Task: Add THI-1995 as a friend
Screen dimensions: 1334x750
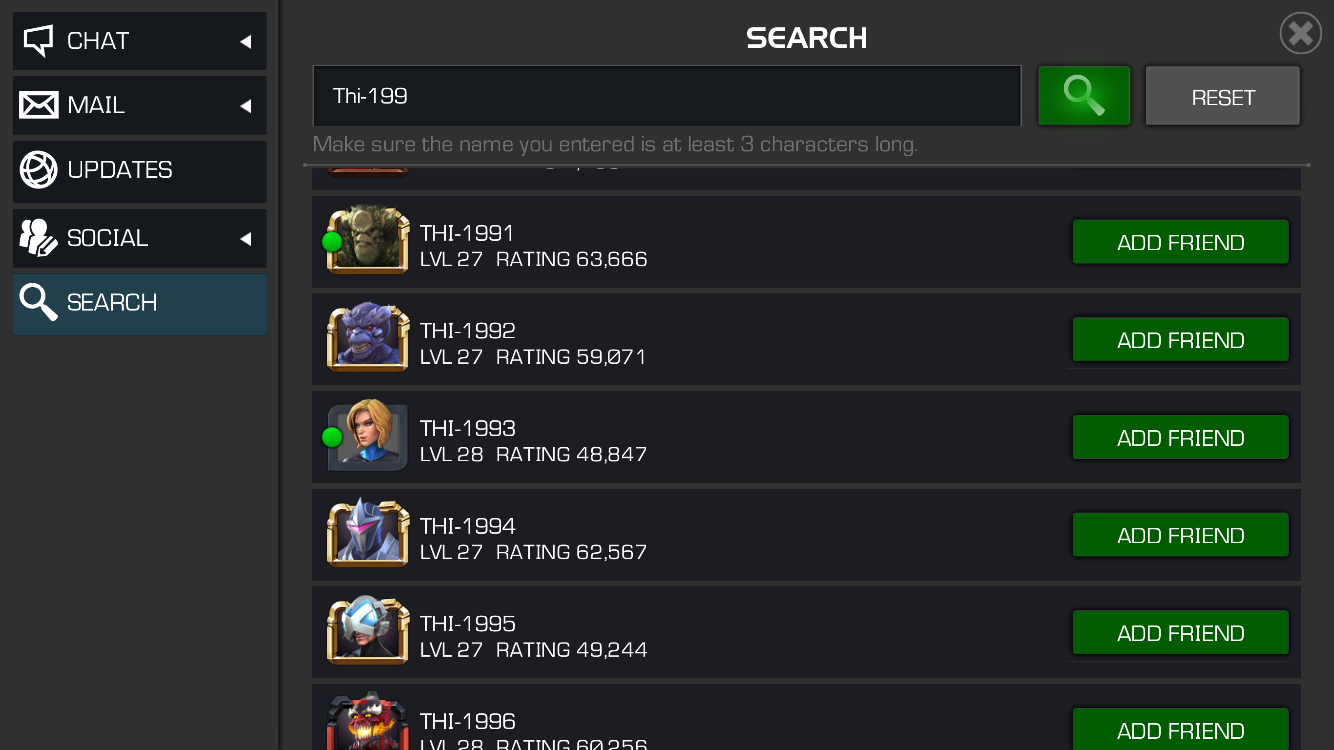Action: [x=1180, y=633]
